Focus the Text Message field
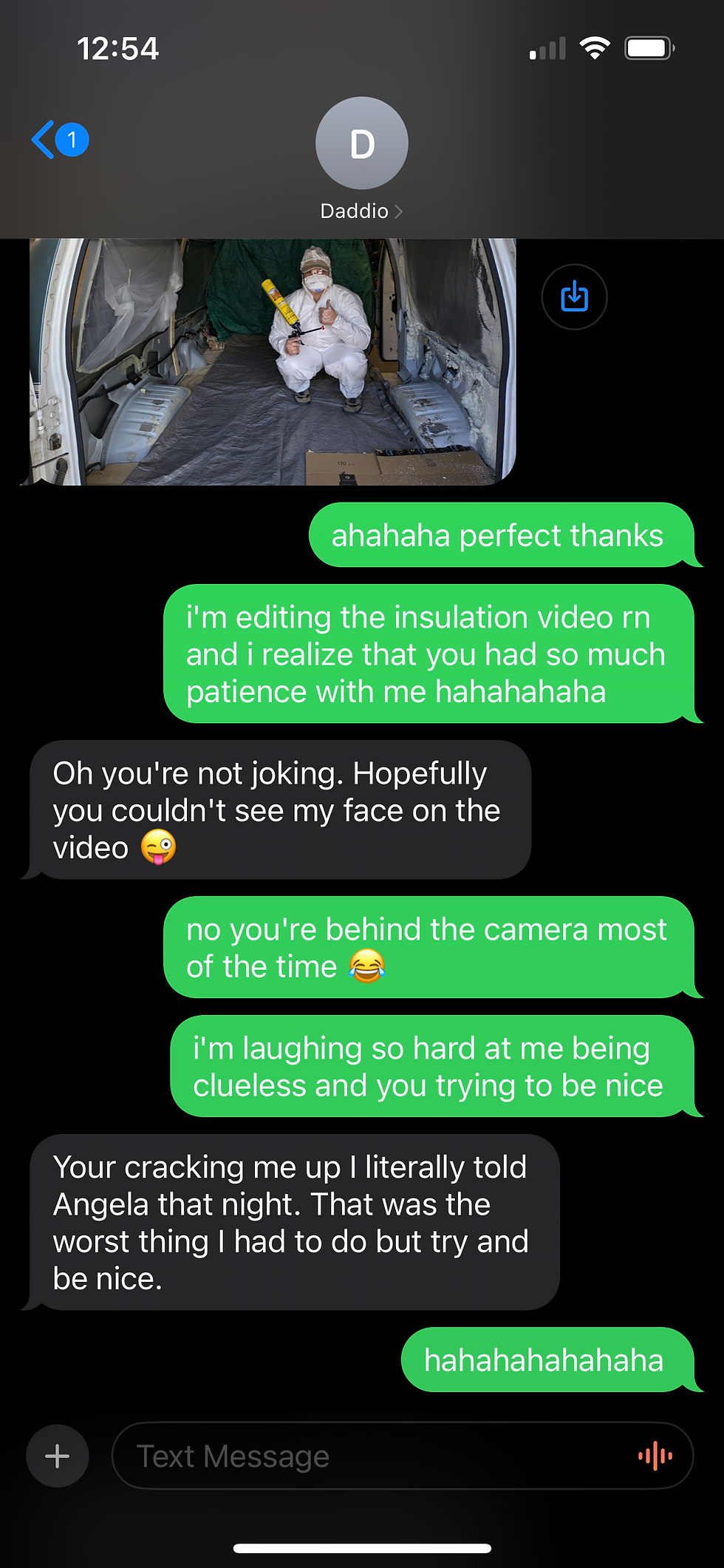Viewport: 724px width, 1568px height. click(x=369, y=1456)
